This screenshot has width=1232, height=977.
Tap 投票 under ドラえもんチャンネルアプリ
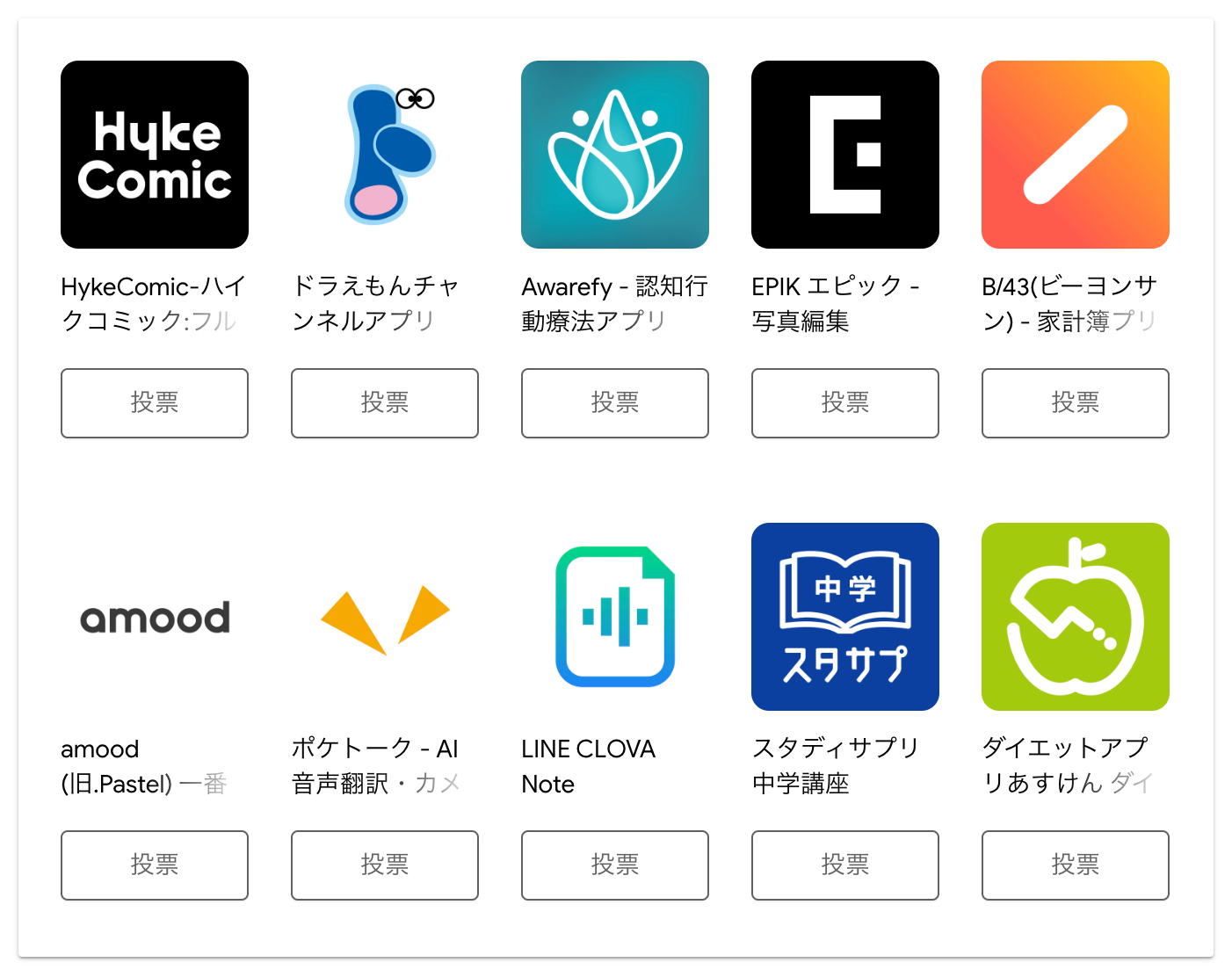coord(385,403)
